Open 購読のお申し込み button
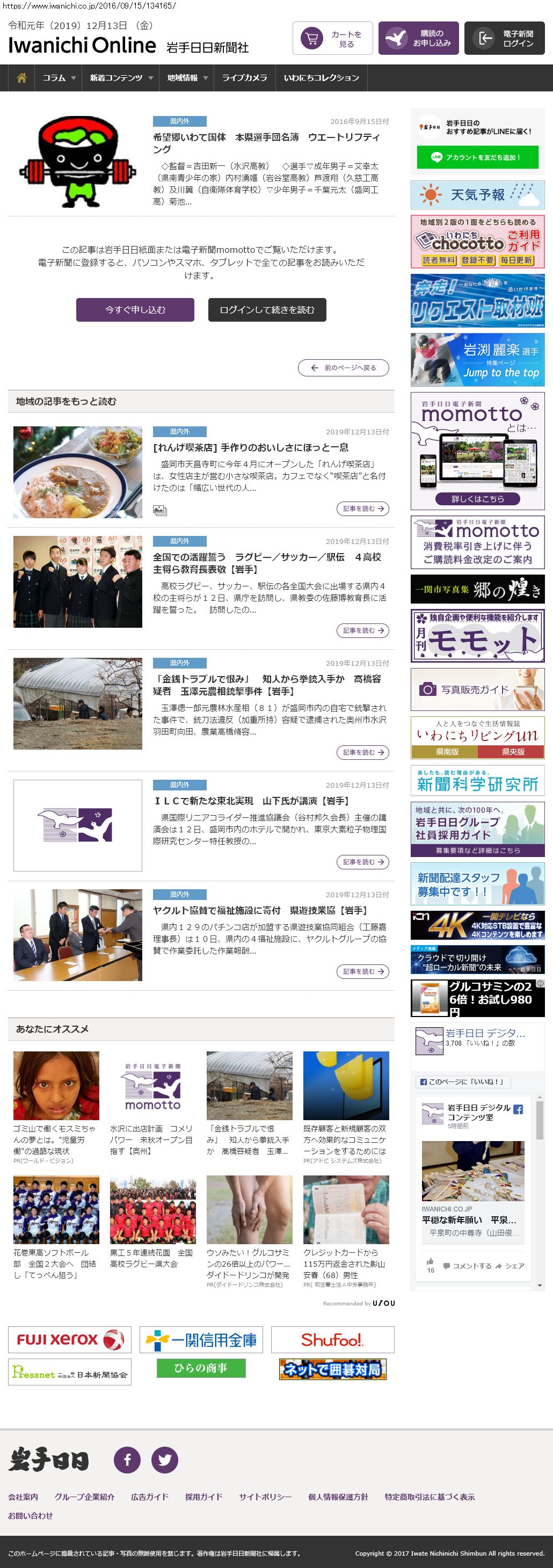553x1568 pixels. [419, 38]
